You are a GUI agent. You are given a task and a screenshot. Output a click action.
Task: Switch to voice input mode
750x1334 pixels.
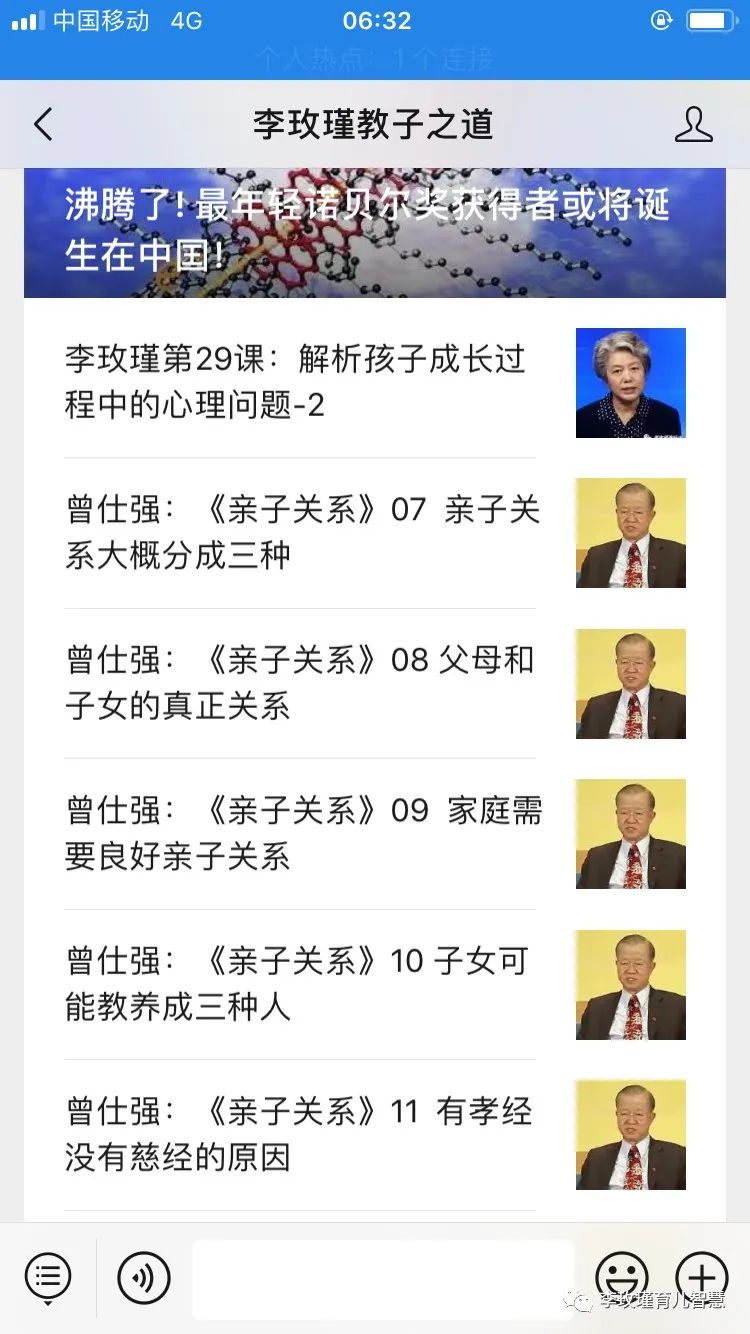pyautogui.click(x=144, y=1277)
